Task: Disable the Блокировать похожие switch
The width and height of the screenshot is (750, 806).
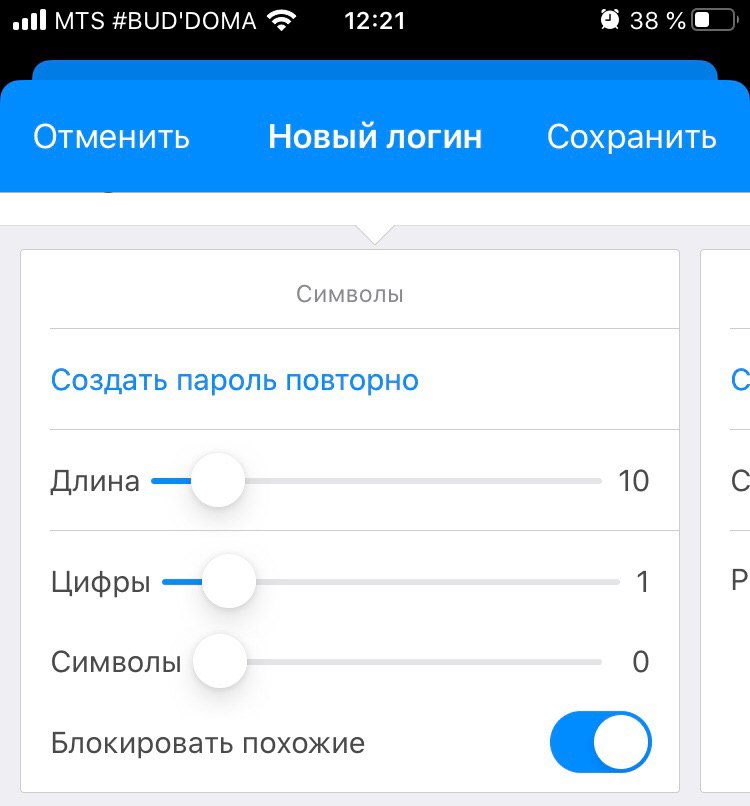Action: (600, 742)
